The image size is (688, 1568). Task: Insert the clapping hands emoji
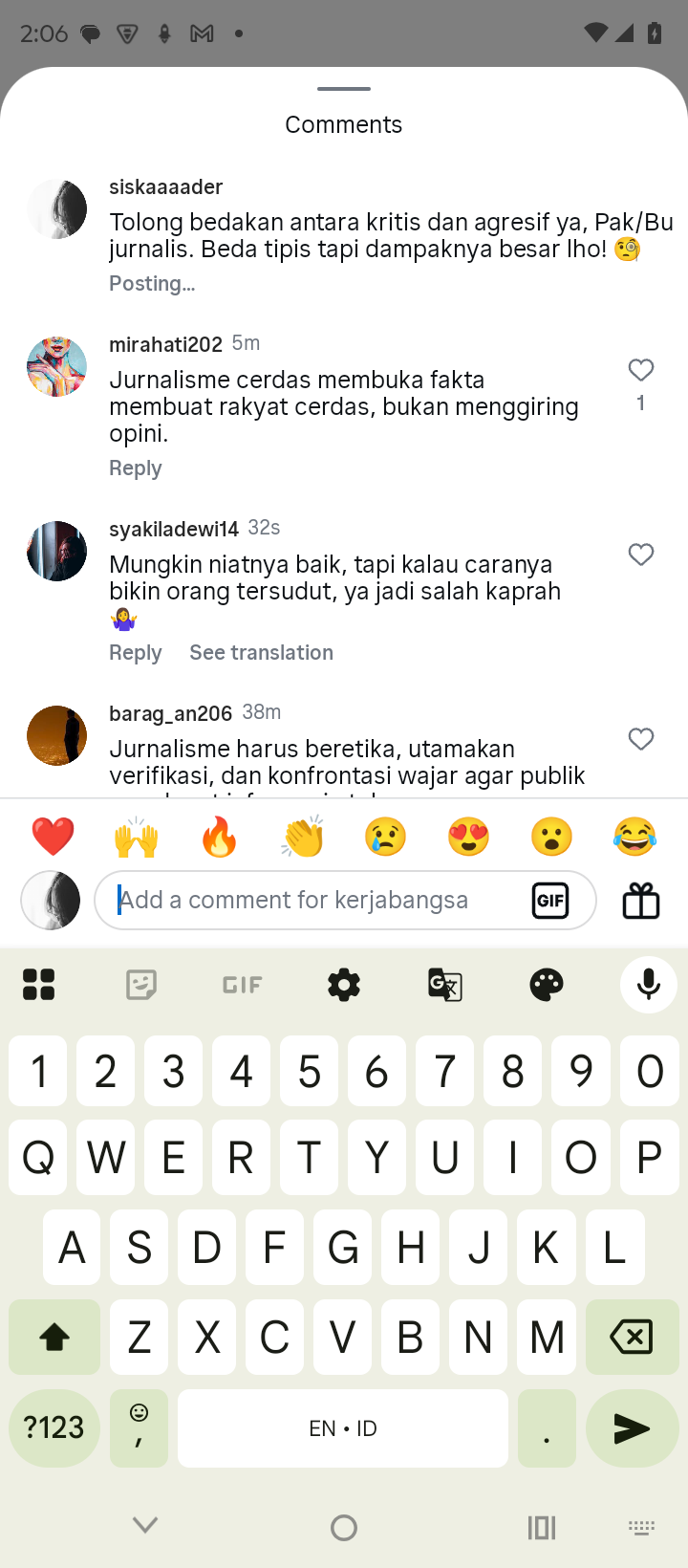click(x=303, y=837)
